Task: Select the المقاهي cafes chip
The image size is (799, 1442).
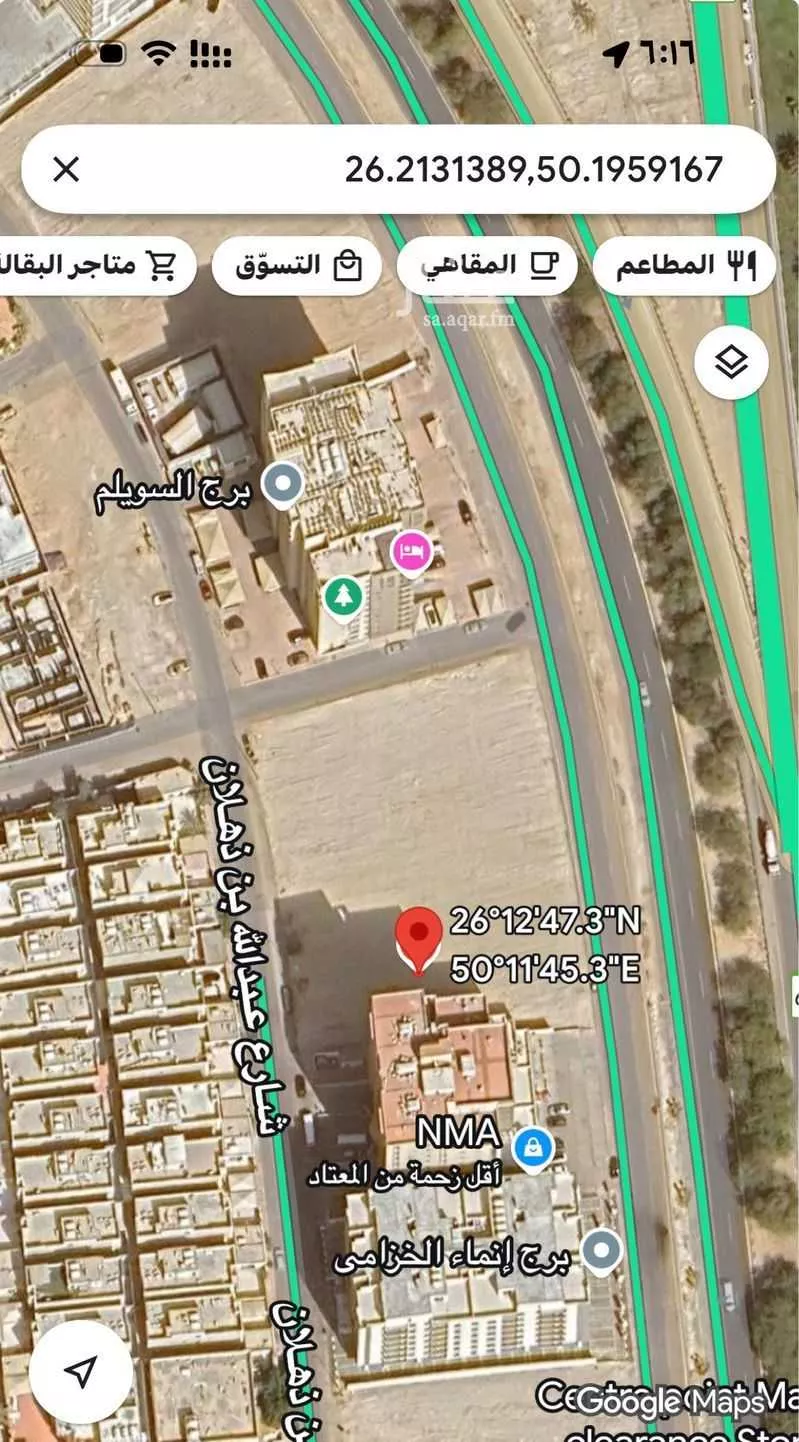Action: 487,266
